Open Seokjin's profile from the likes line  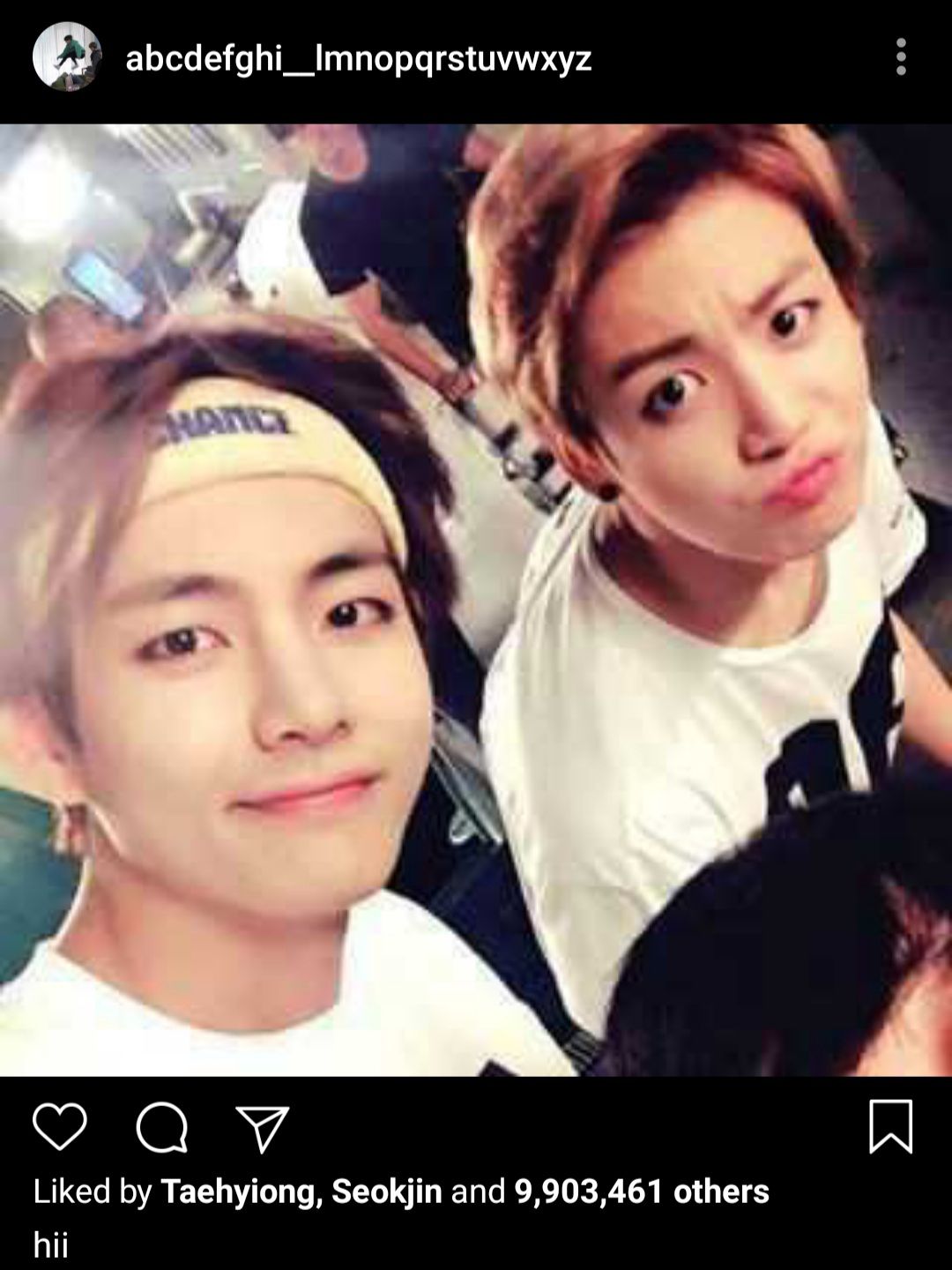coord(386,1192)
